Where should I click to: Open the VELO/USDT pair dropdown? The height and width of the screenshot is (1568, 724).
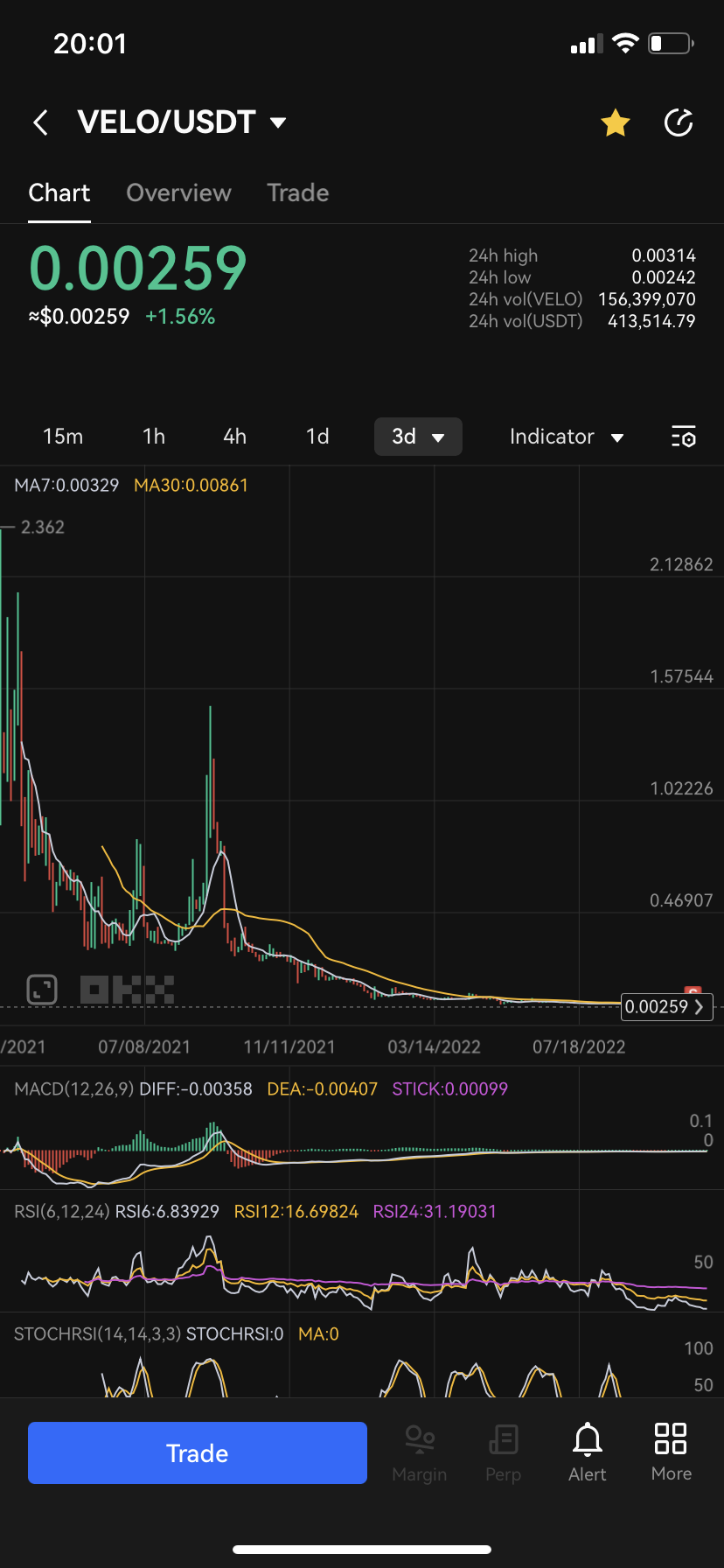pos(278,122)
